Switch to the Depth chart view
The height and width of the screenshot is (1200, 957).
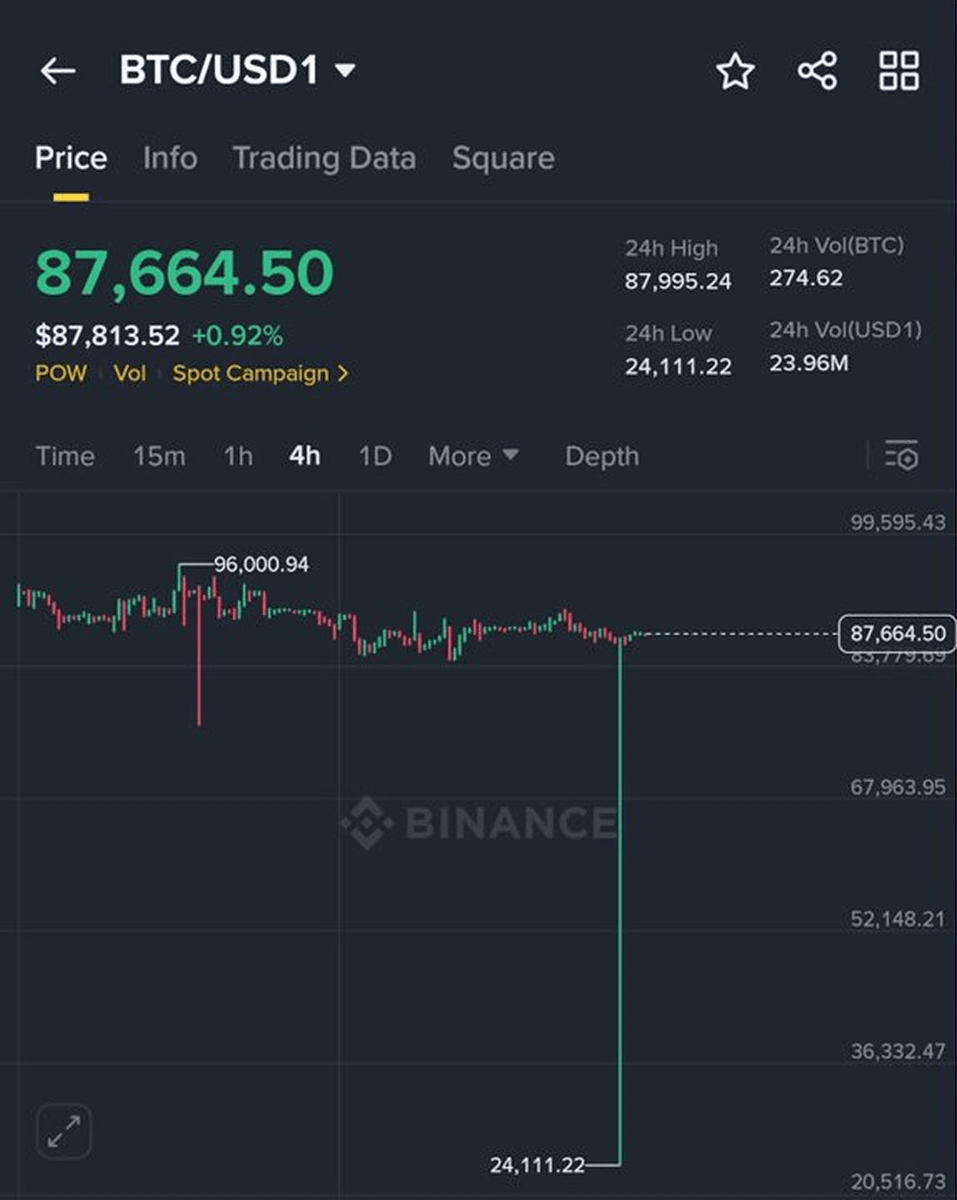click(601, 457)
